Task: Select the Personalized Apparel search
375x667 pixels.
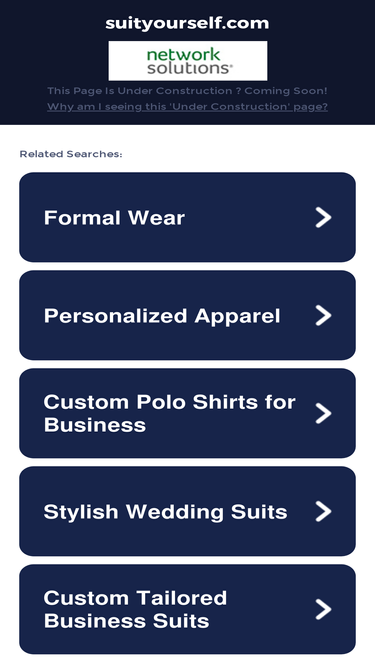Action: (x=187, y=315)
